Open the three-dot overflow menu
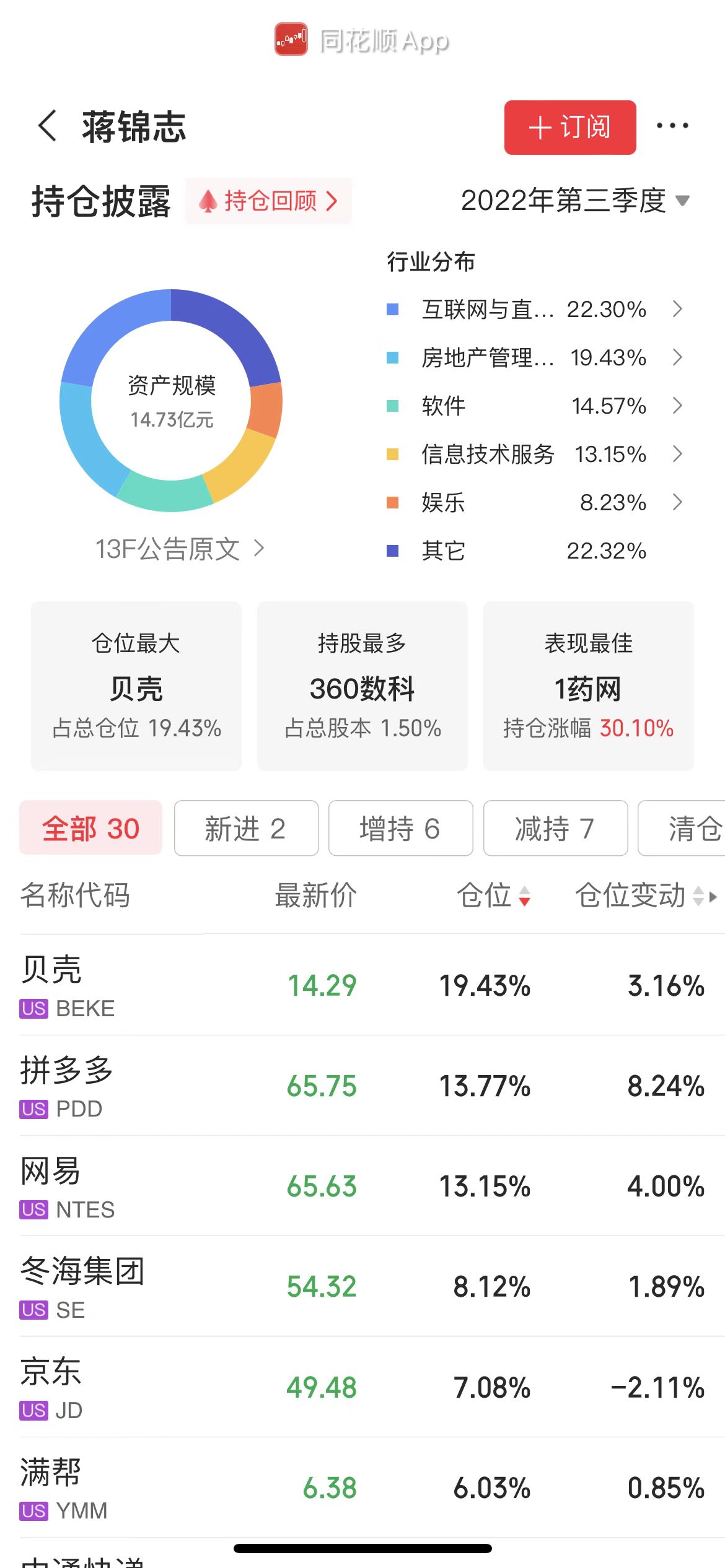The width and height of the screenshot is (725, 1568). pos(672,126)
